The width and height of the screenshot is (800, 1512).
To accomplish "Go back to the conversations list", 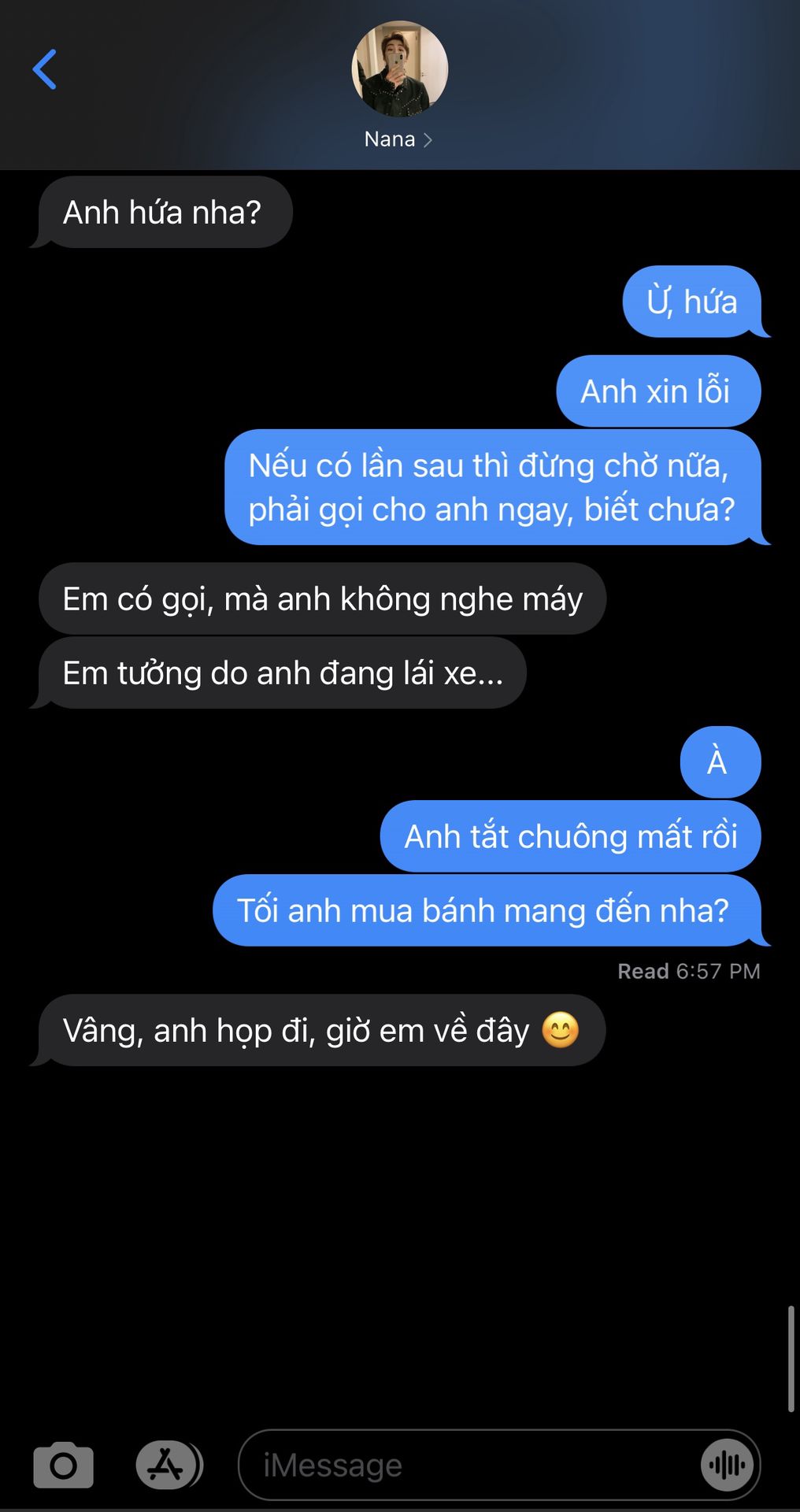I will [x=45, y=69].
